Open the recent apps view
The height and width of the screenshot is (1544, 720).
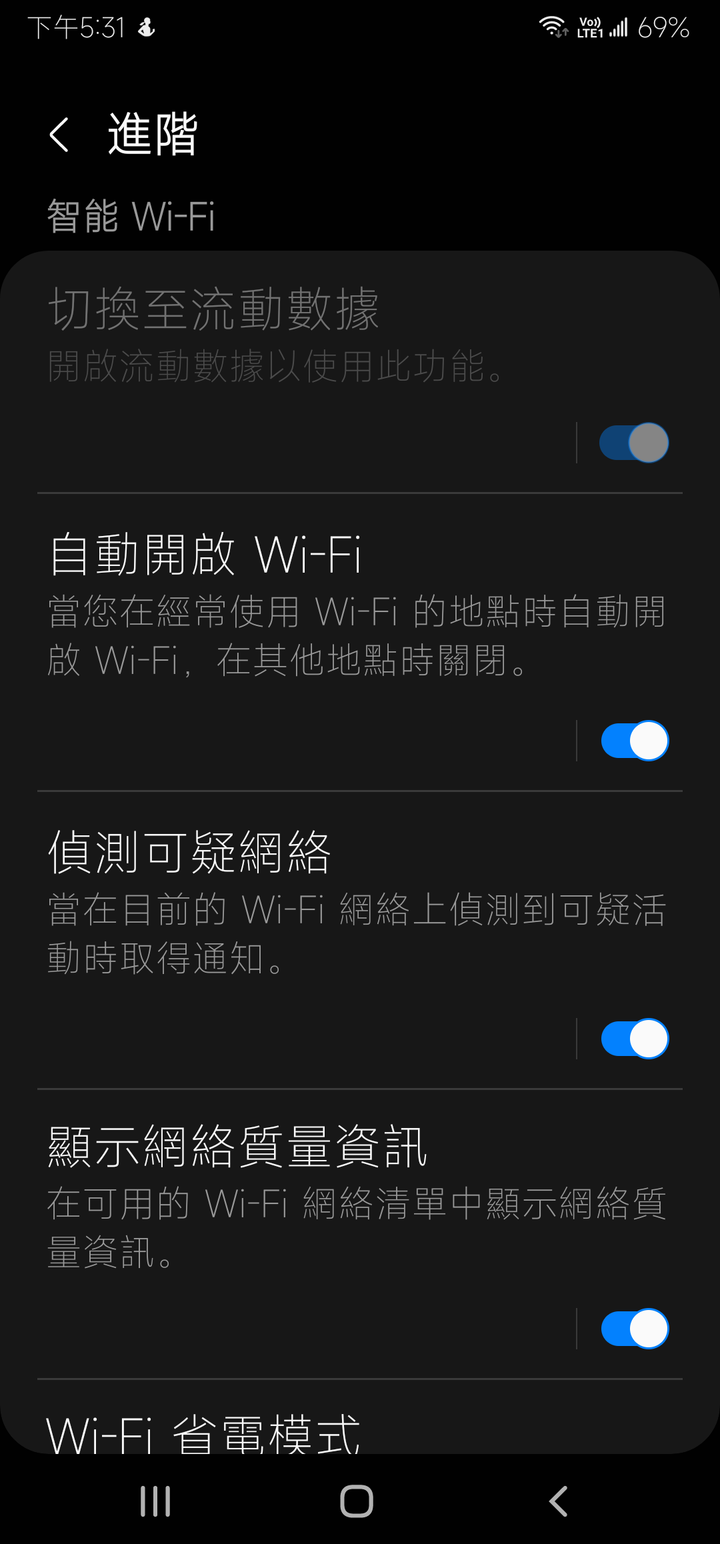(155, 1501)
